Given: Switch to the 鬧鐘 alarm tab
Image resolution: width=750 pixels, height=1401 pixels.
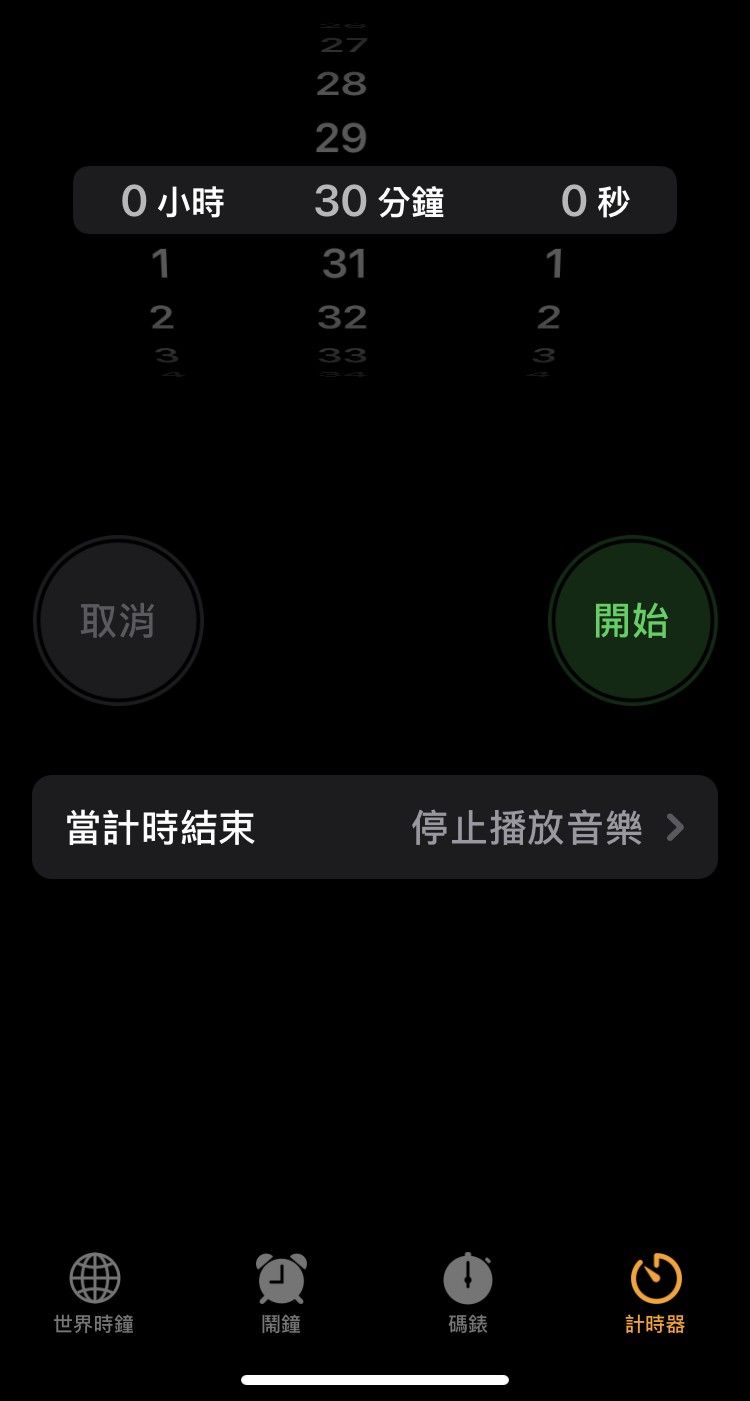Looking at the screenshot, I should pos(281,1294).
